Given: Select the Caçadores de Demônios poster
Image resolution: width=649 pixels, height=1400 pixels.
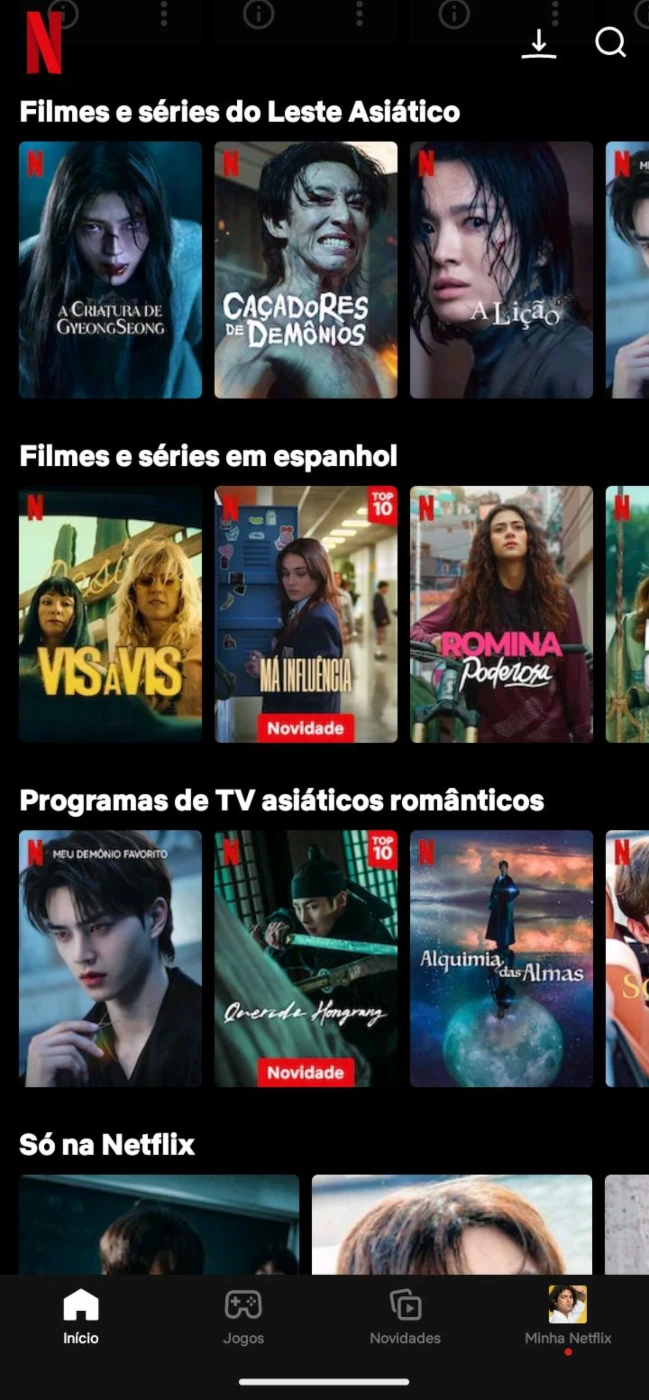Looking at the screenshot, I should click(306, 270).
